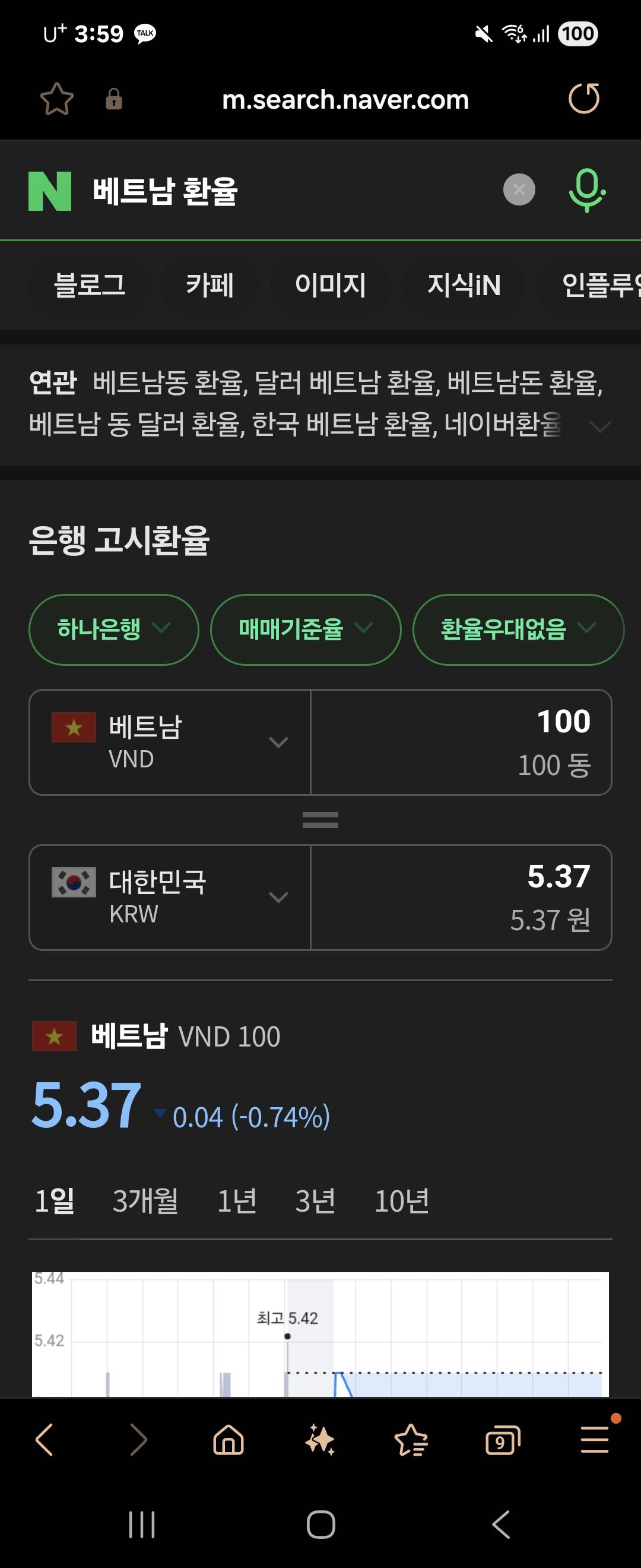Open the 환율우대없음 dropdown
Image resolution: width=641 pixels, height=1568 pixels.
click(518, 629)
